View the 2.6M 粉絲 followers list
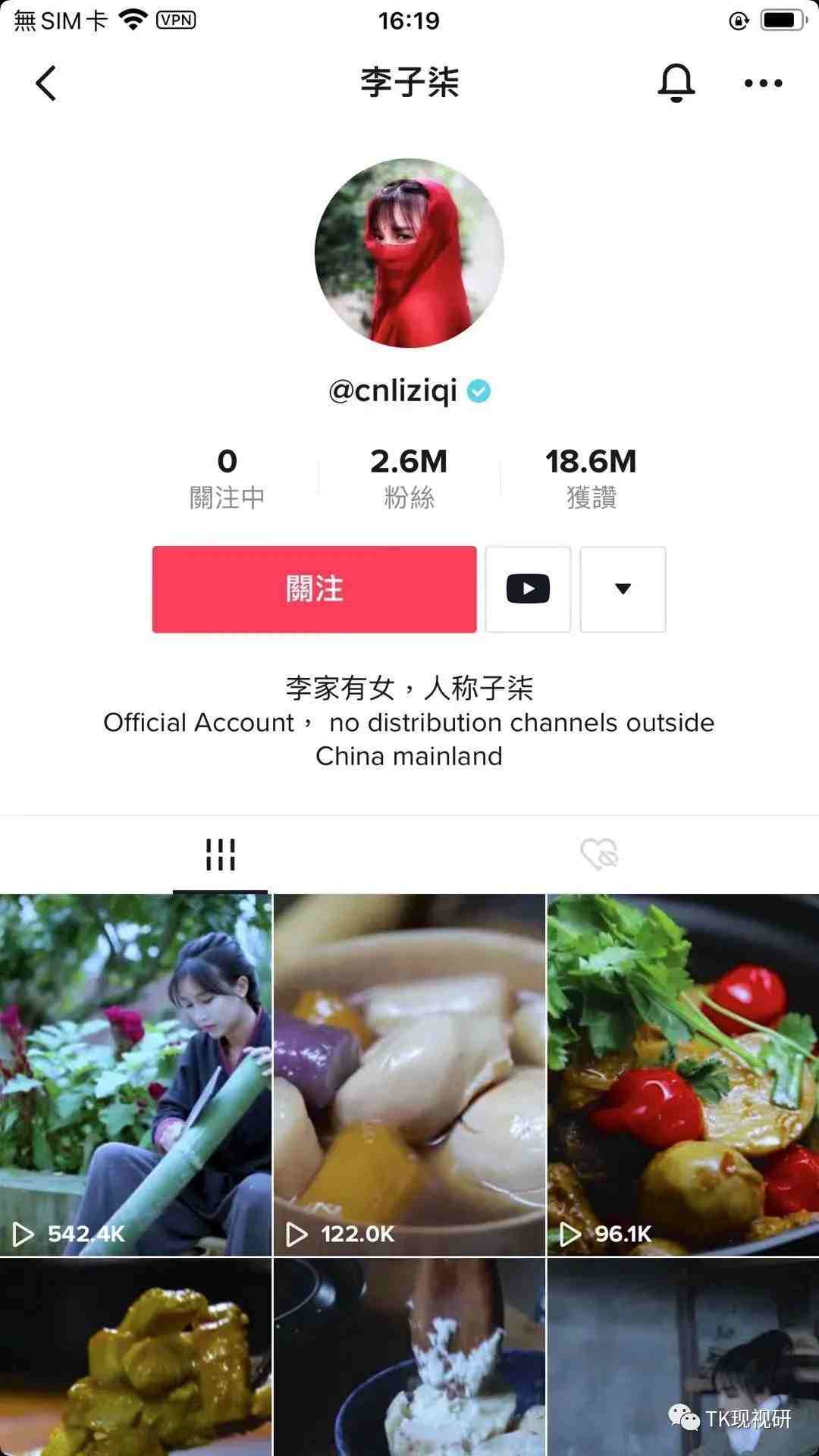Screen dimensions: 819x1456 coord(409,478)
